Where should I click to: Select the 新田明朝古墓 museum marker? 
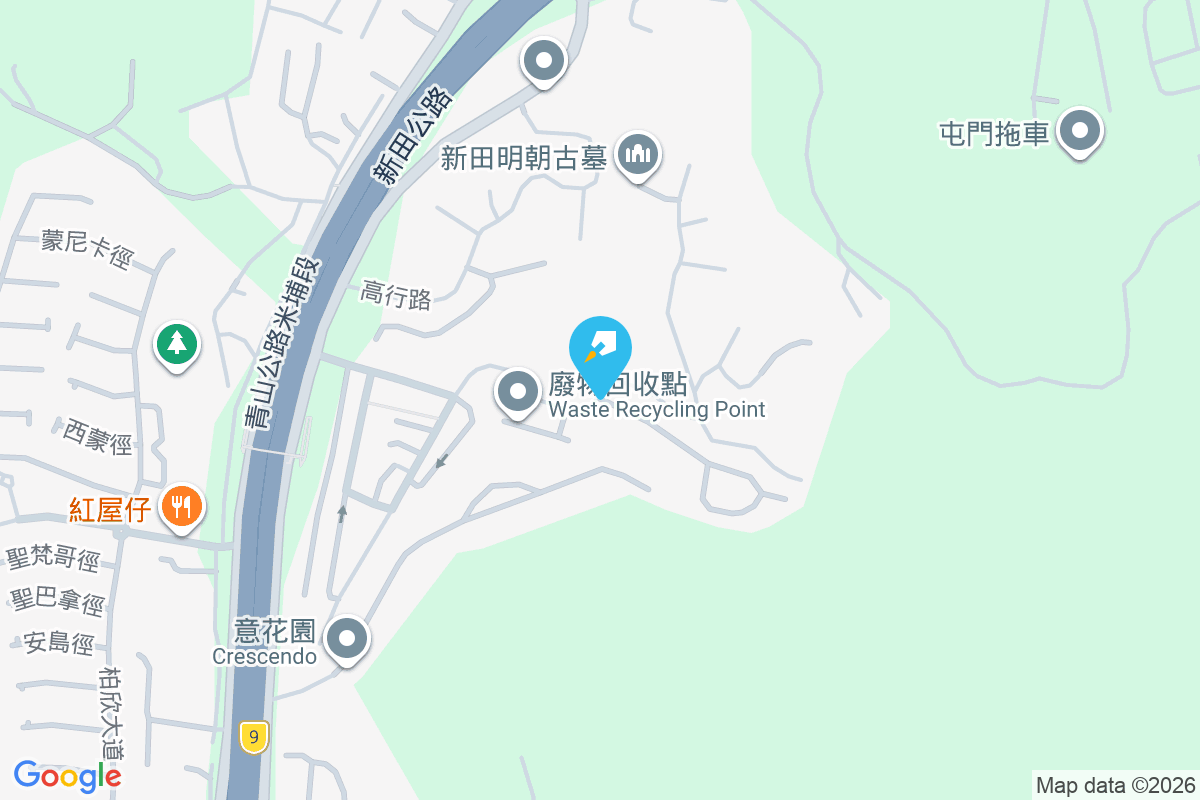637,155
